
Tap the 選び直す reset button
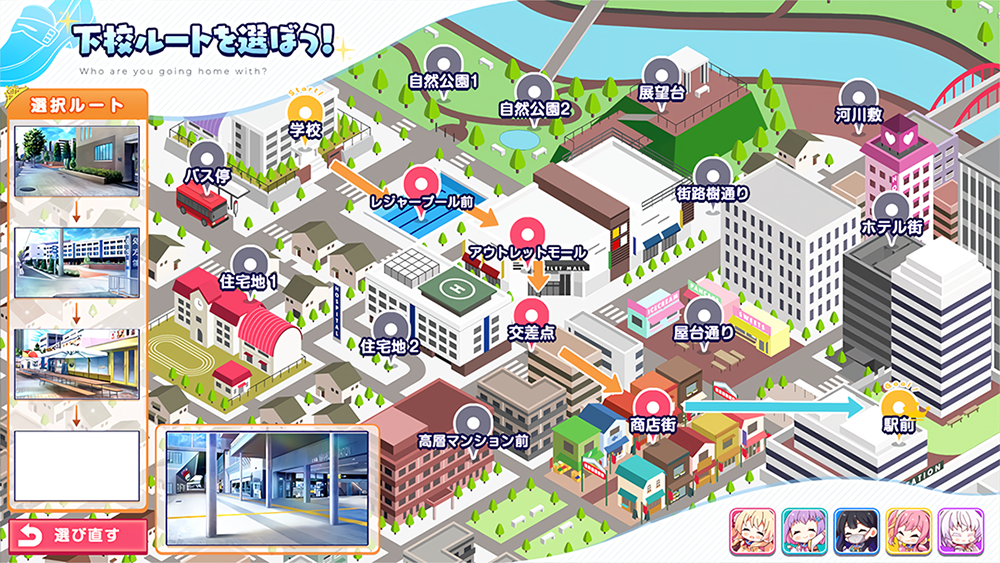tap(78, 535)
